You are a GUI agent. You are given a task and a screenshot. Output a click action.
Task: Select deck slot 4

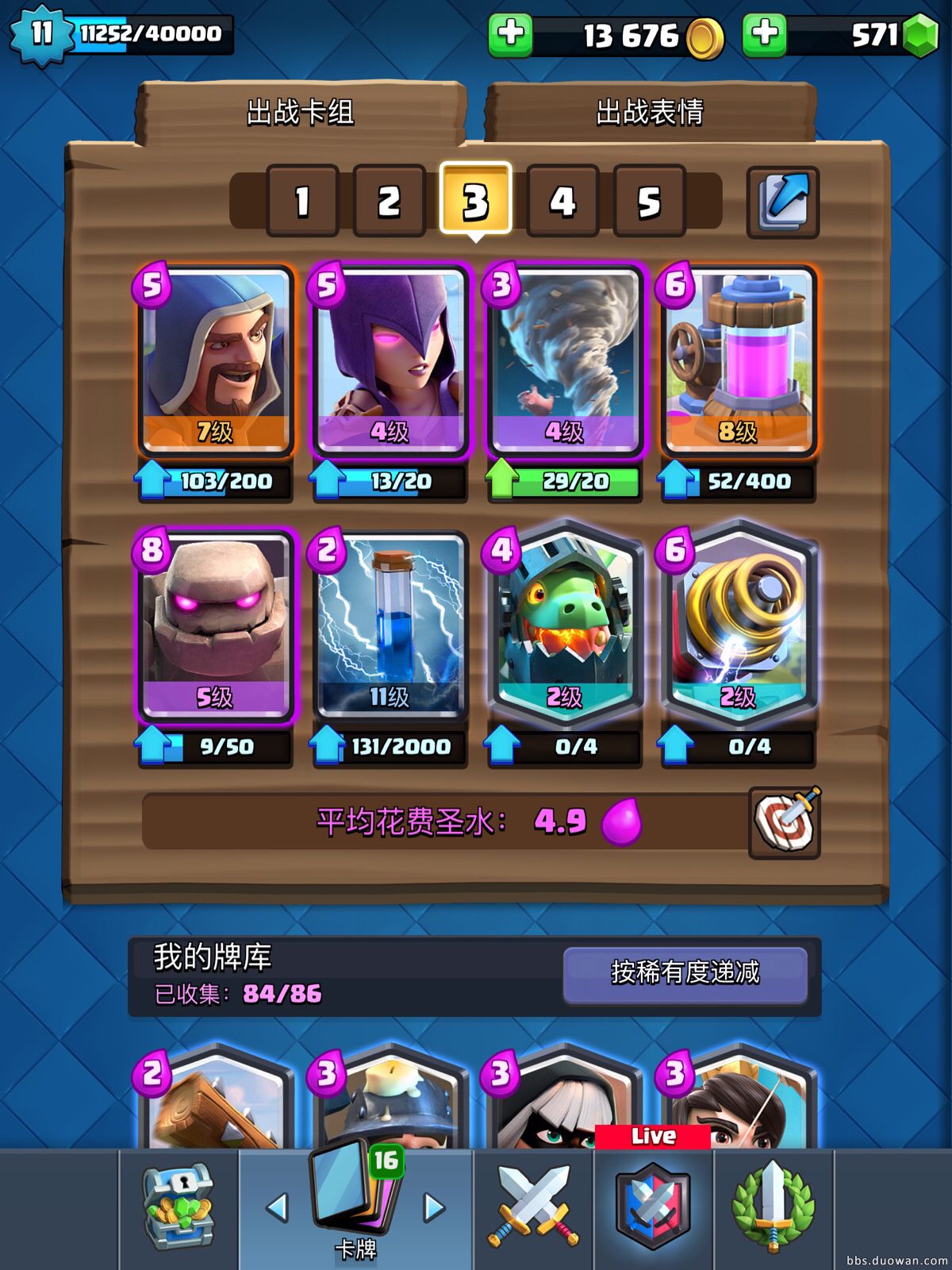click(x=562, y=202)
